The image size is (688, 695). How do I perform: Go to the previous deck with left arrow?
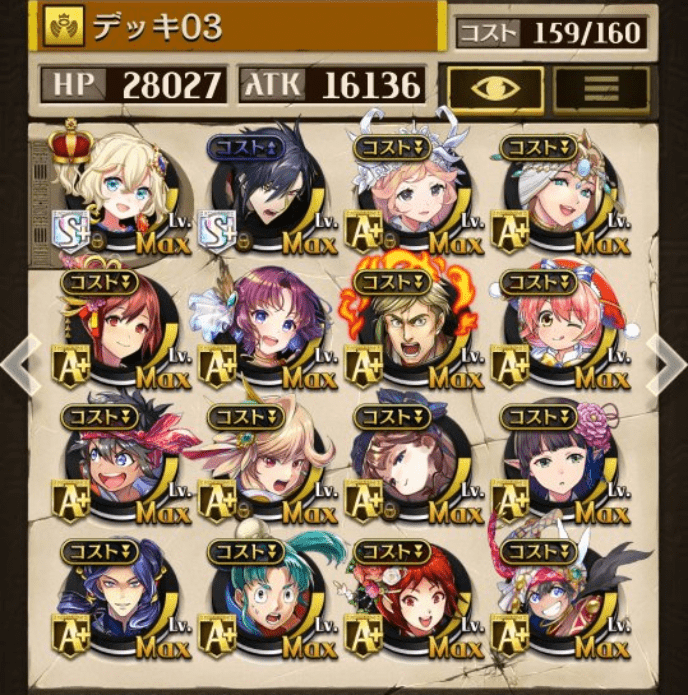coord(17,366)
